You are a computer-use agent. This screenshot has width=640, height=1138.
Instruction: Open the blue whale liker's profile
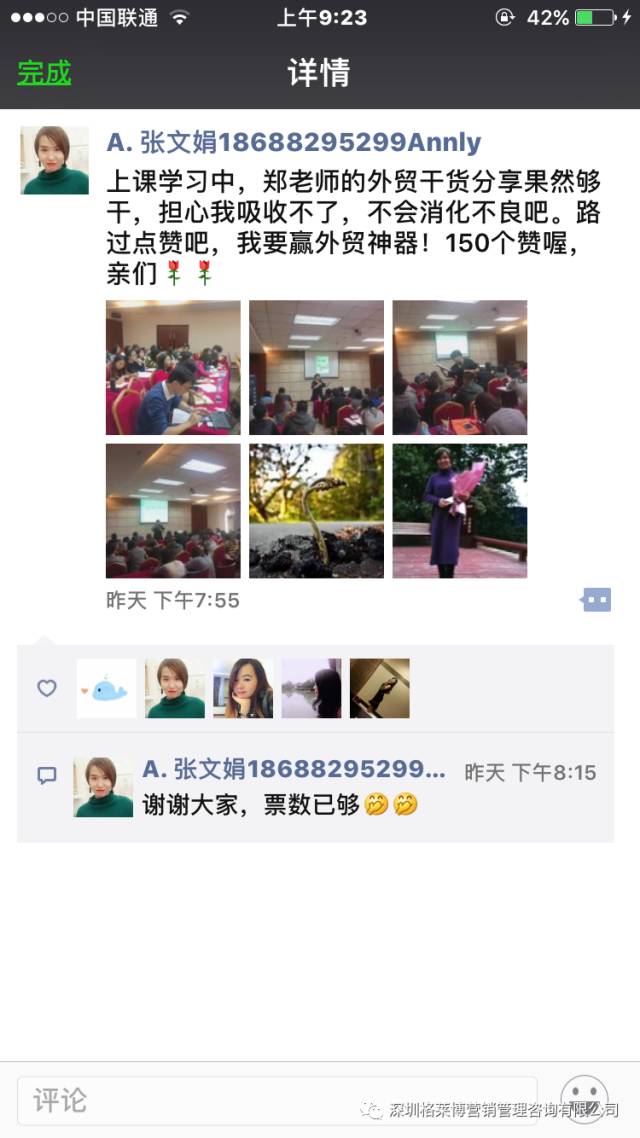(x=106, y=688)
